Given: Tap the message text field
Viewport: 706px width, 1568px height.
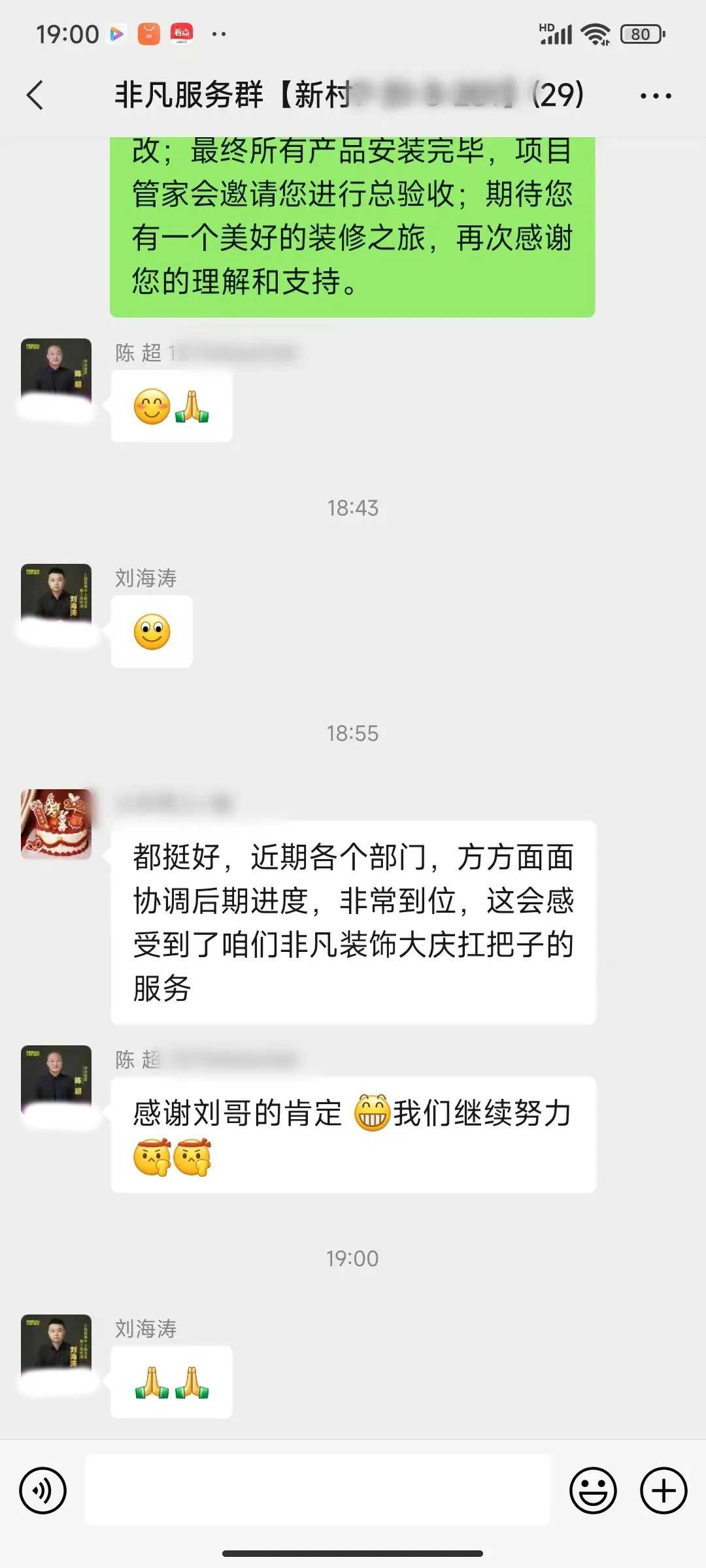Looking at the screenshot, I should point(318,1490).
